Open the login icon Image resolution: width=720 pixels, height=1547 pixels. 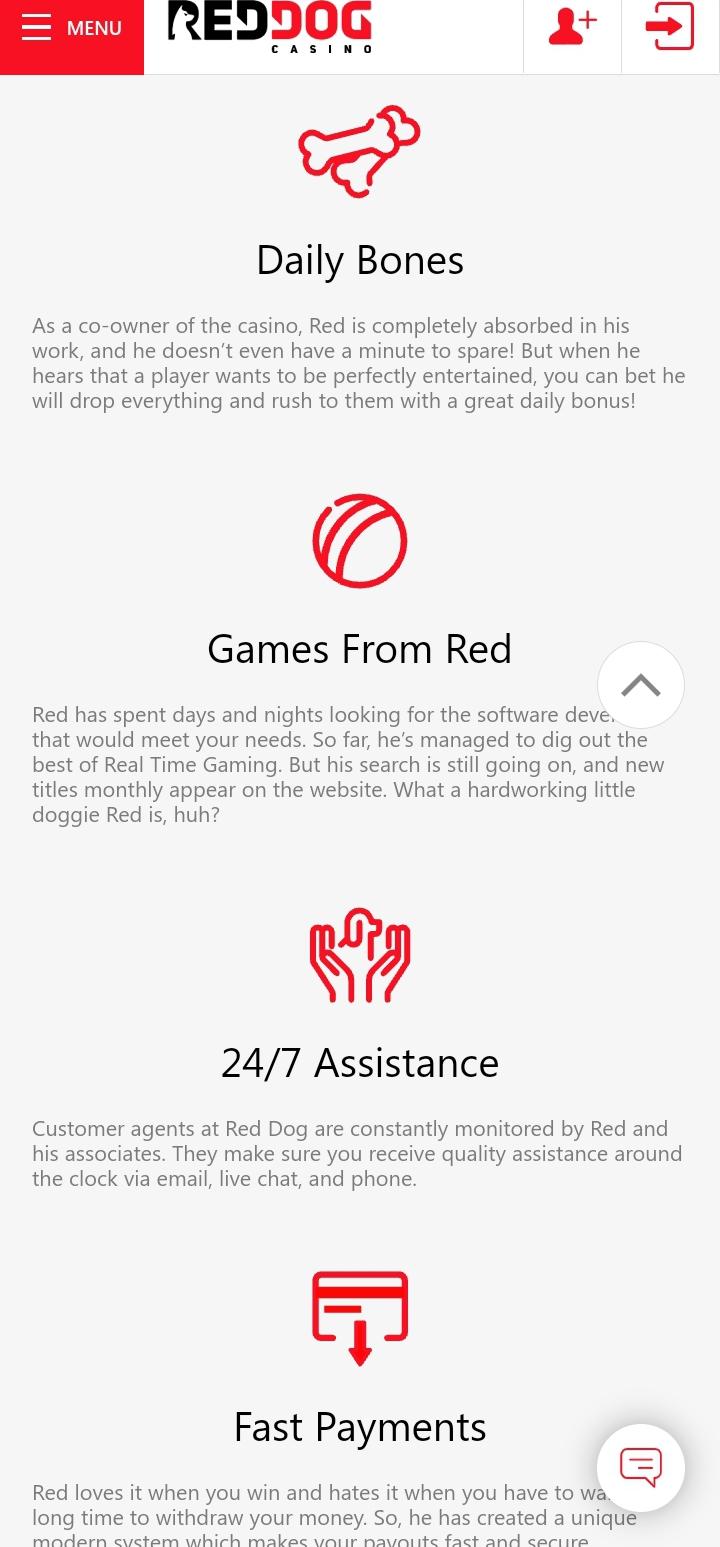click(670, 28)
